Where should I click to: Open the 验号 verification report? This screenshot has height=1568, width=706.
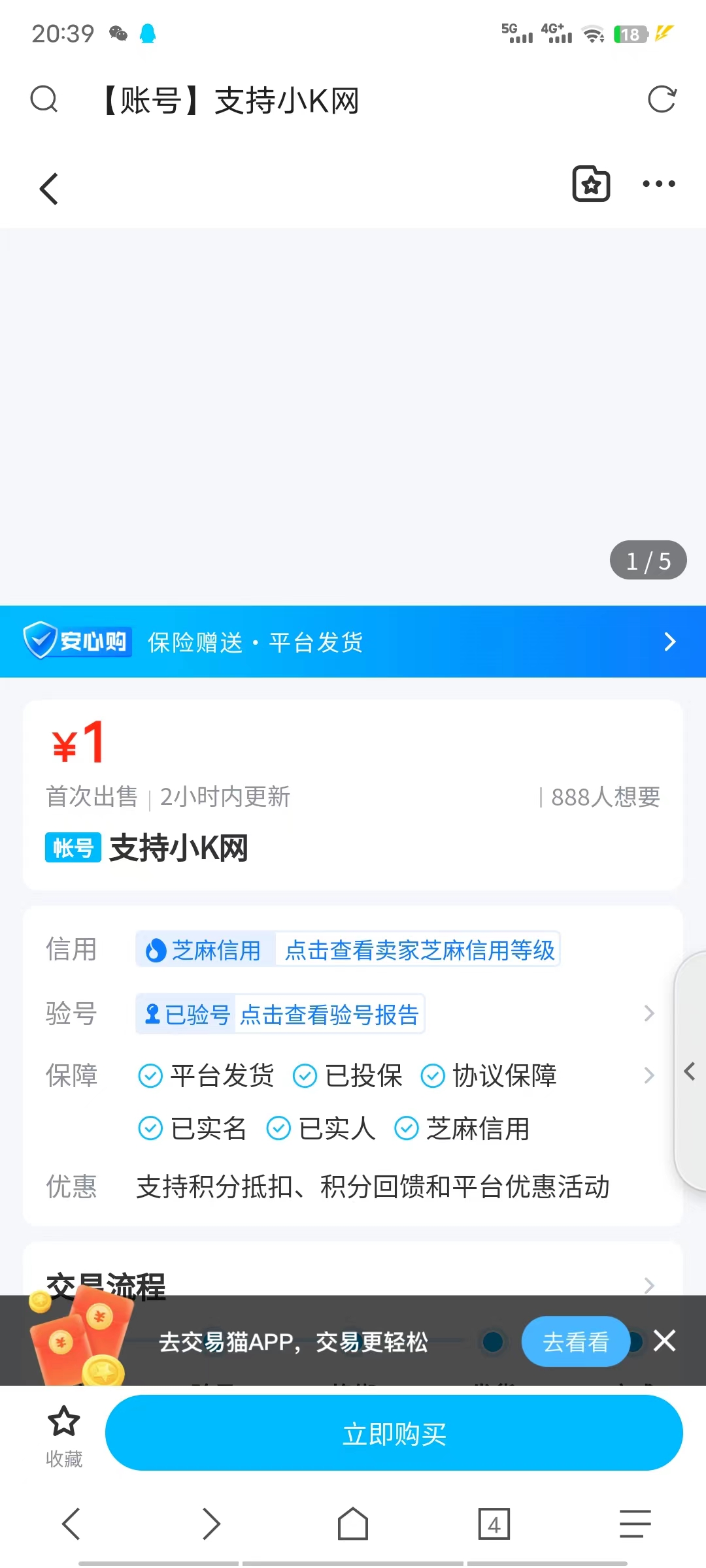tap(329, 1014)
